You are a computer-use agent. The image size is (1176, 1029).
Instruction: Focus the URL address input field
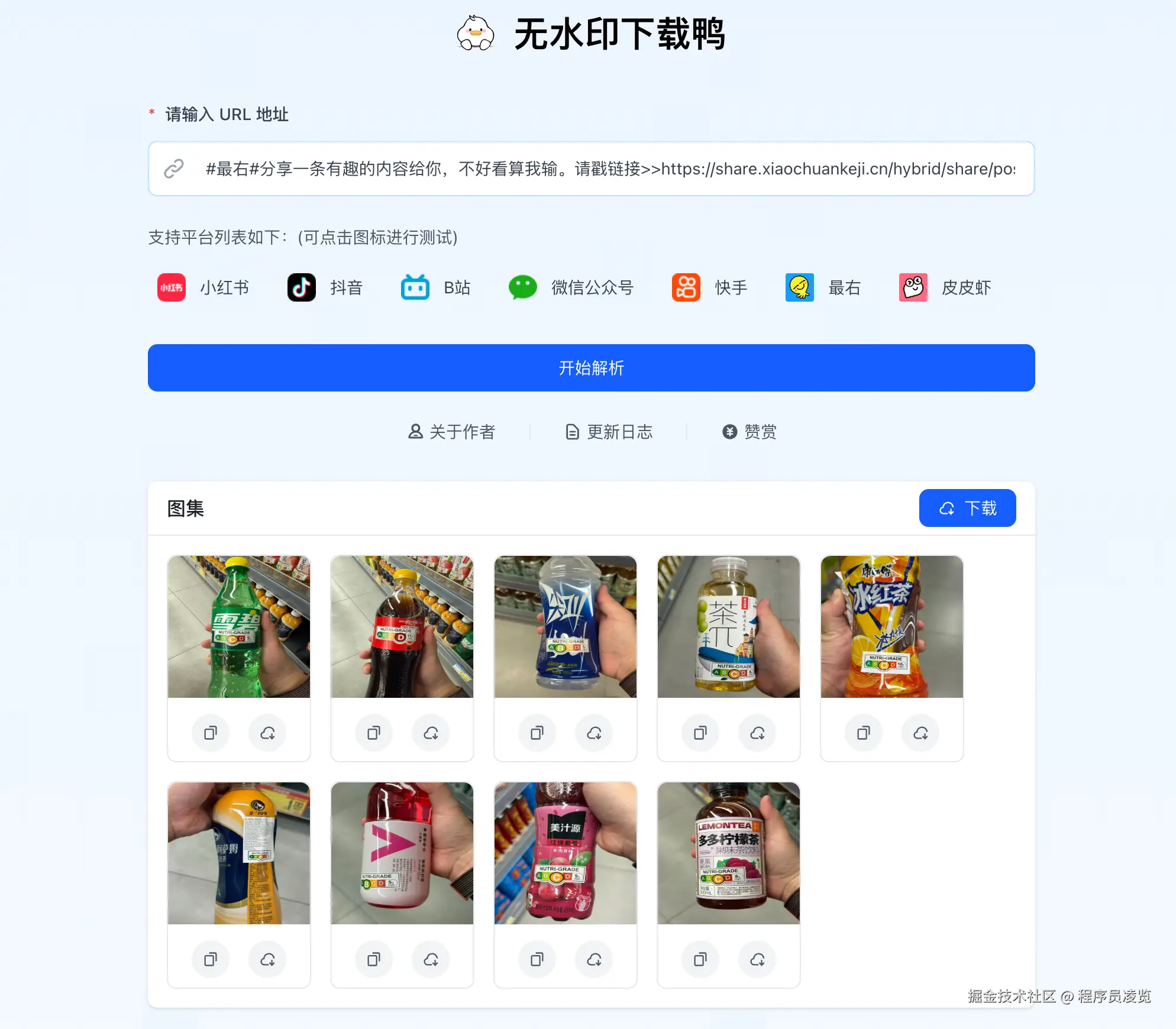609,169
